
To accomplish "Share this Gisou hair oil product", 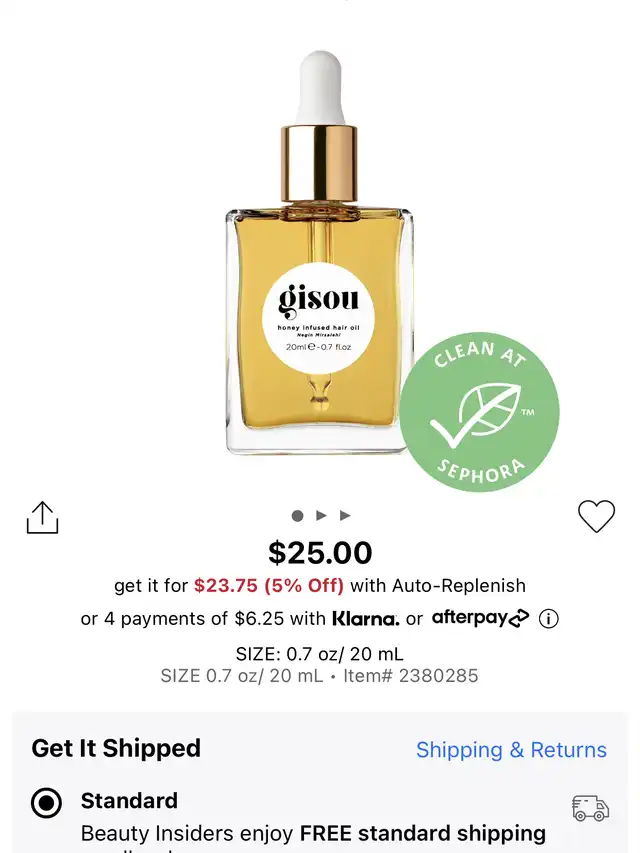I will coord(42,517).
